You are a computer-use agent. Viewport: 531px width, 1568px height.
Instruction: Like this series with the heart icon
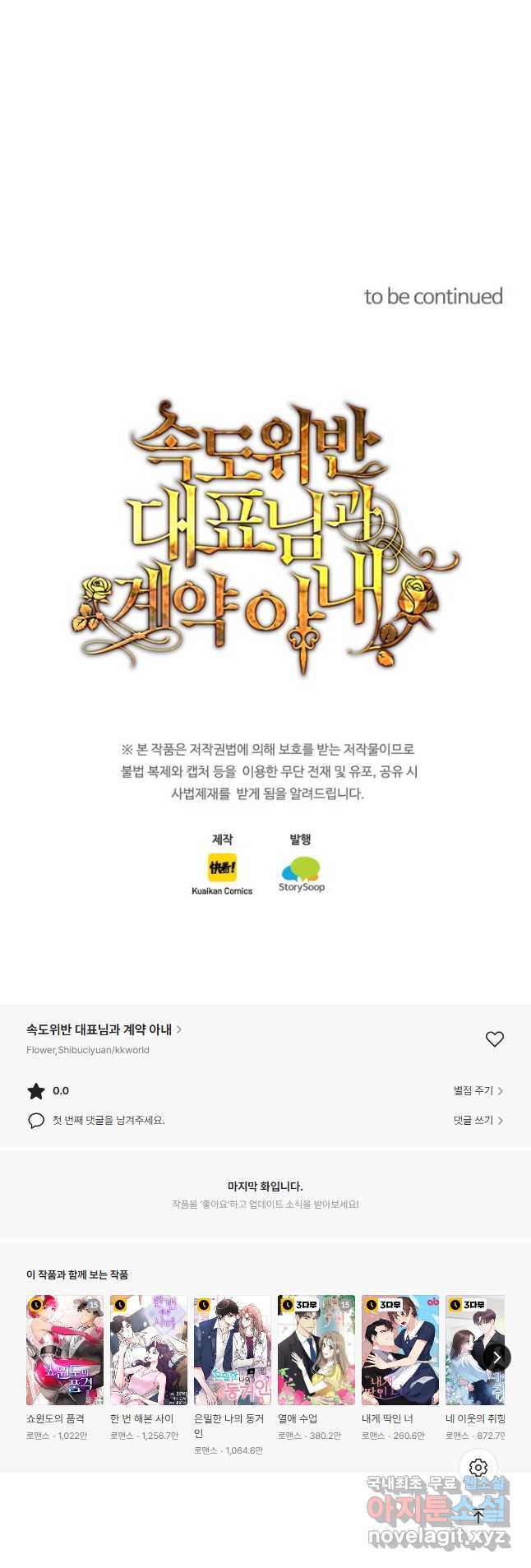click(x=494, y=1039)
